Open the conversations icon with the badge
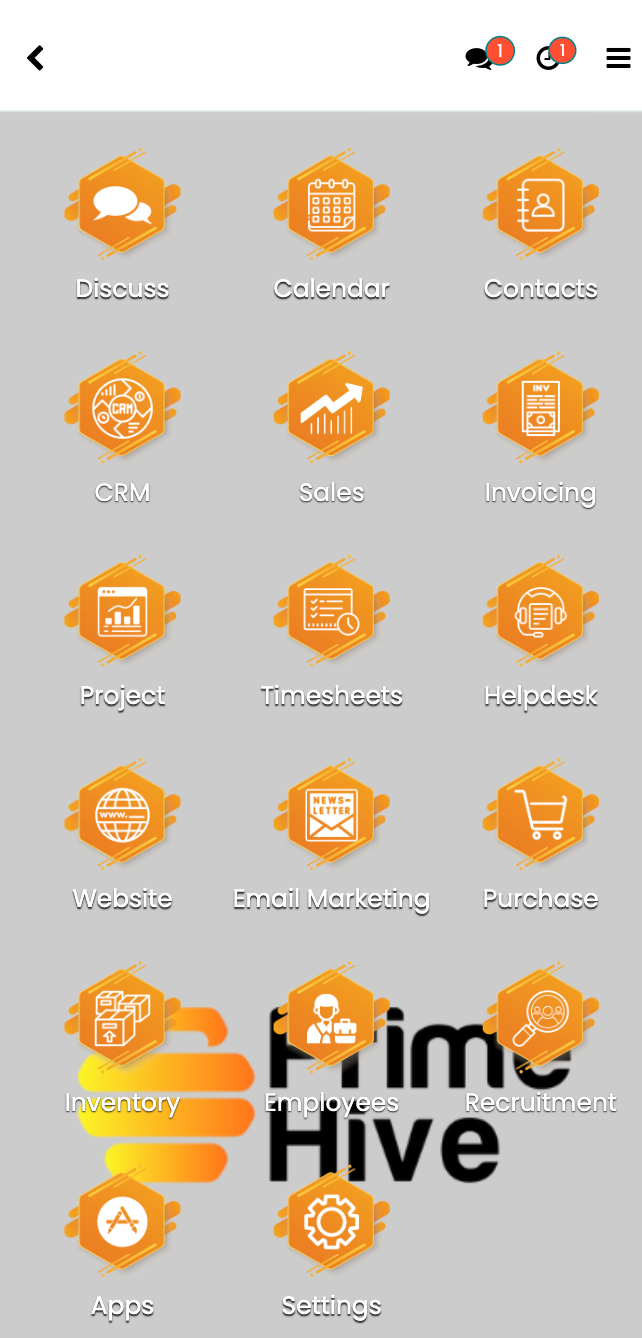 coord(480,58)
